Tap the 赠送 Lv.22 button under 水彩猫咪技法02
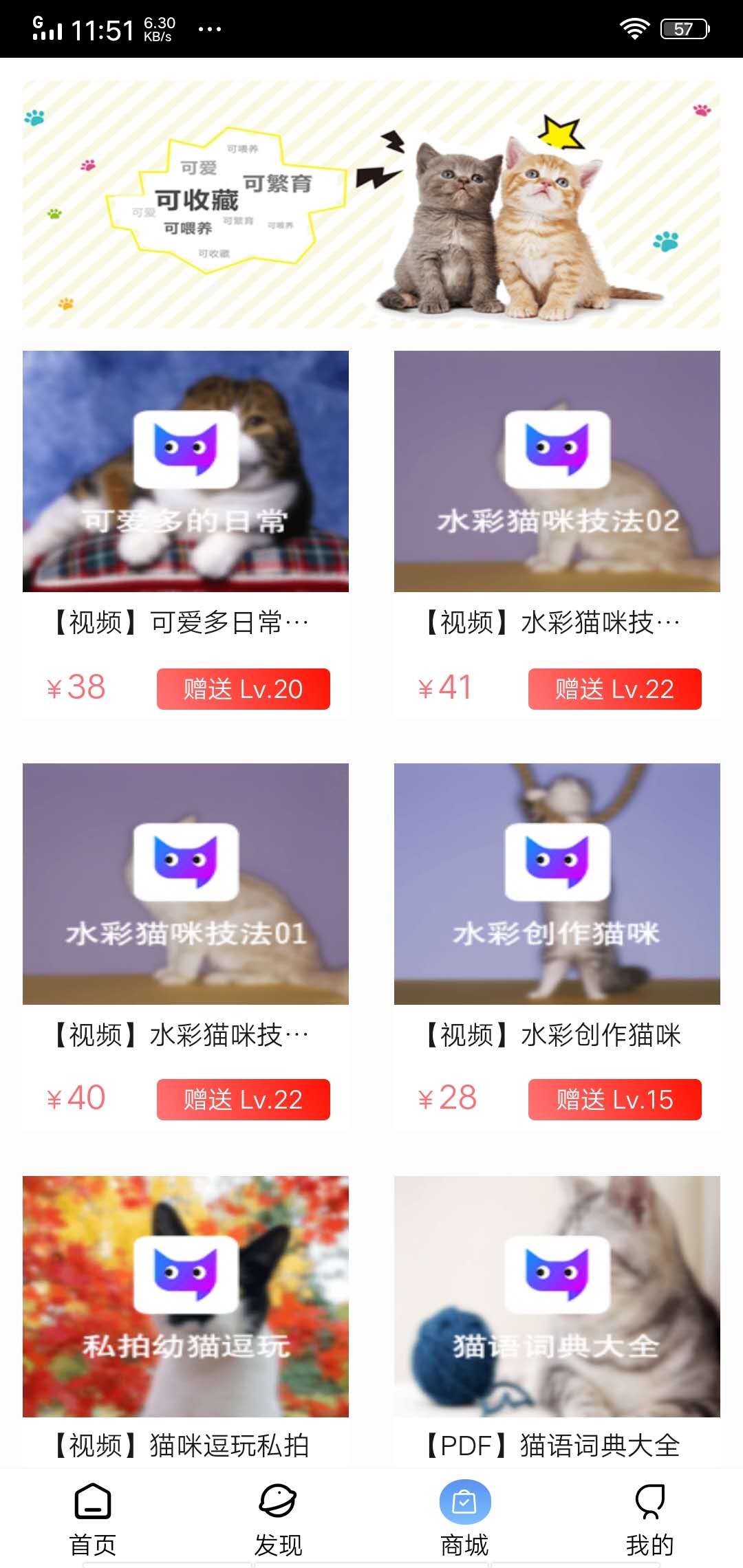 [x=614, y=689]
